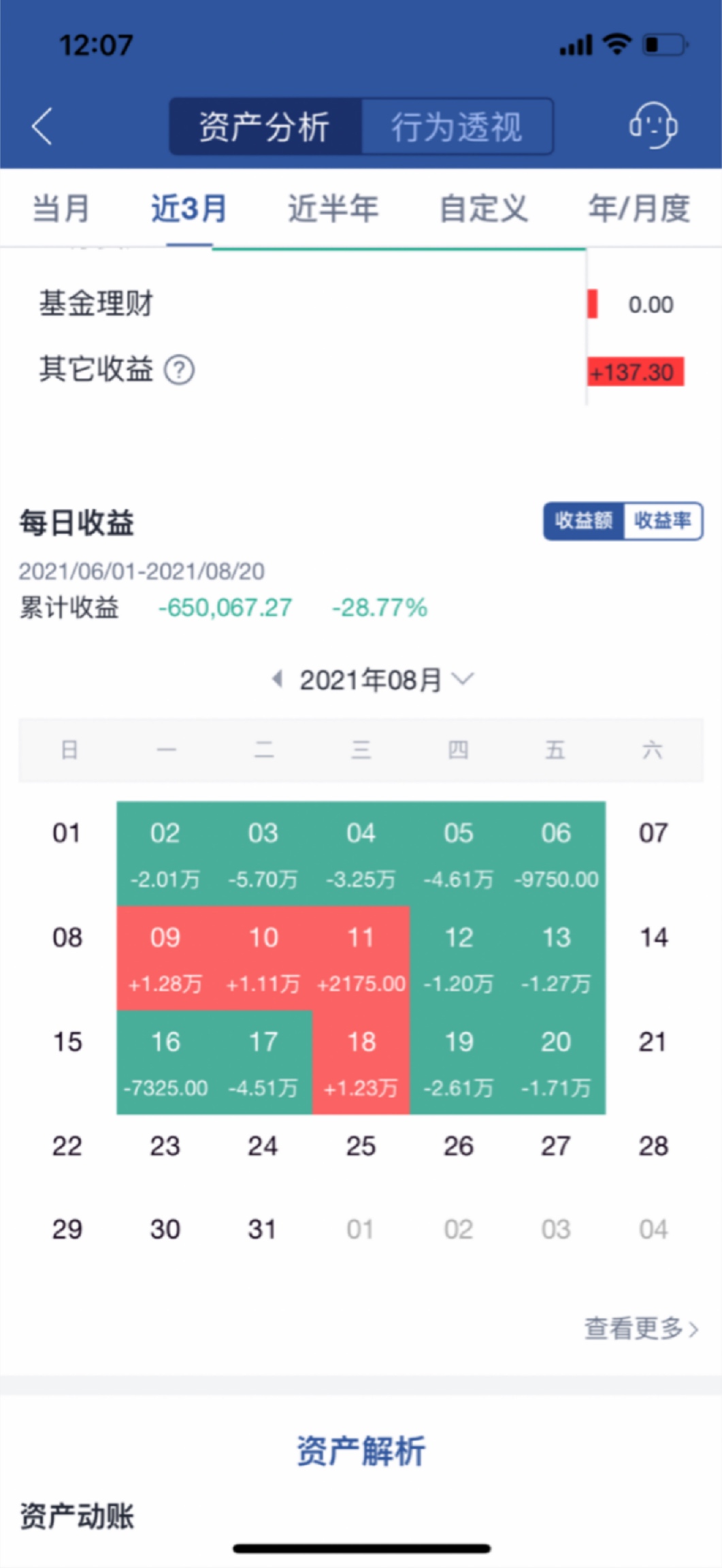Switch to the 行为透视 tab
This screenshot has height=1568, width=722.
pyautogui.click(x=457, y=127)
